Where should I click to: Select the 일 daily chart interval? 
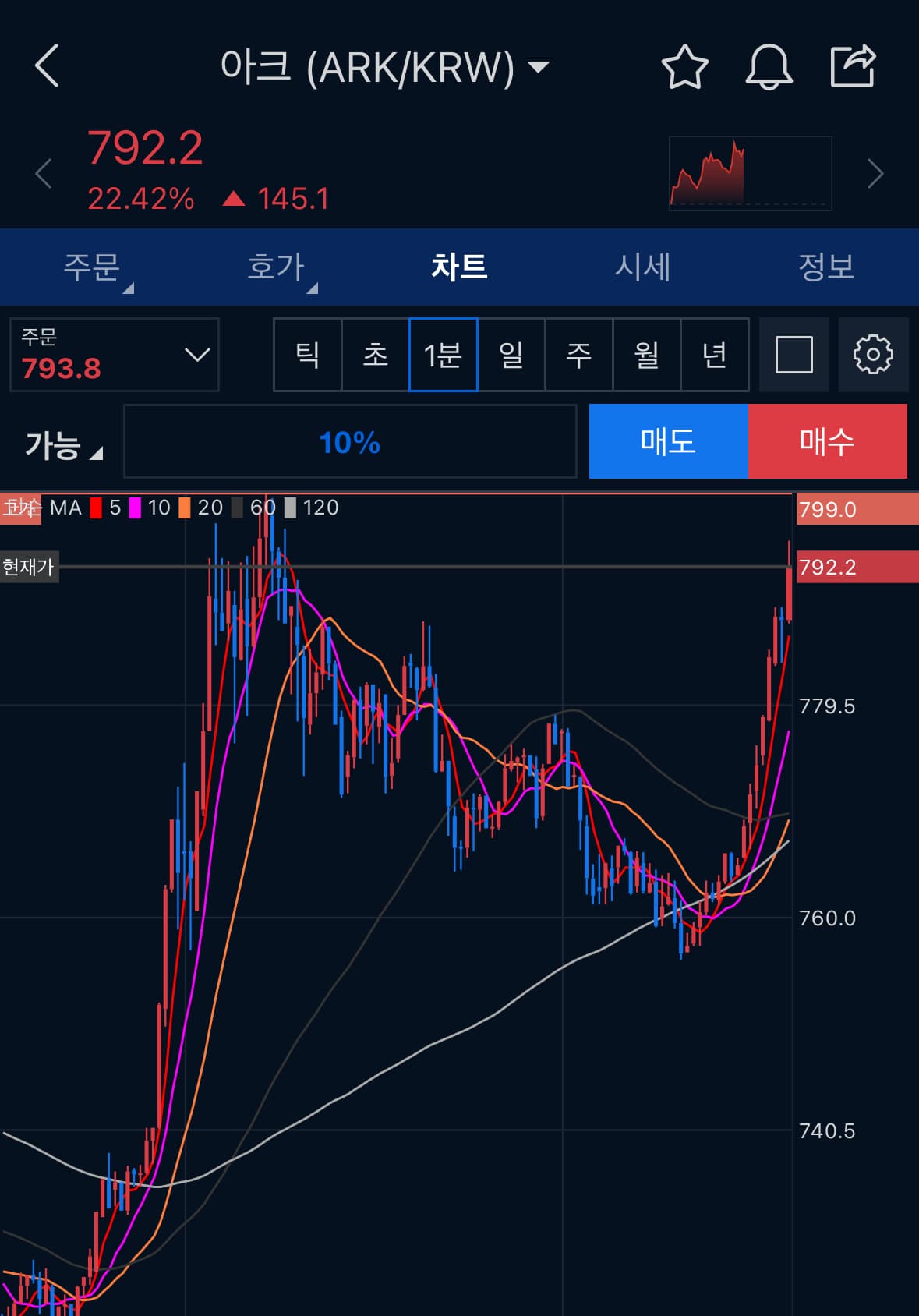click(511, 355)
